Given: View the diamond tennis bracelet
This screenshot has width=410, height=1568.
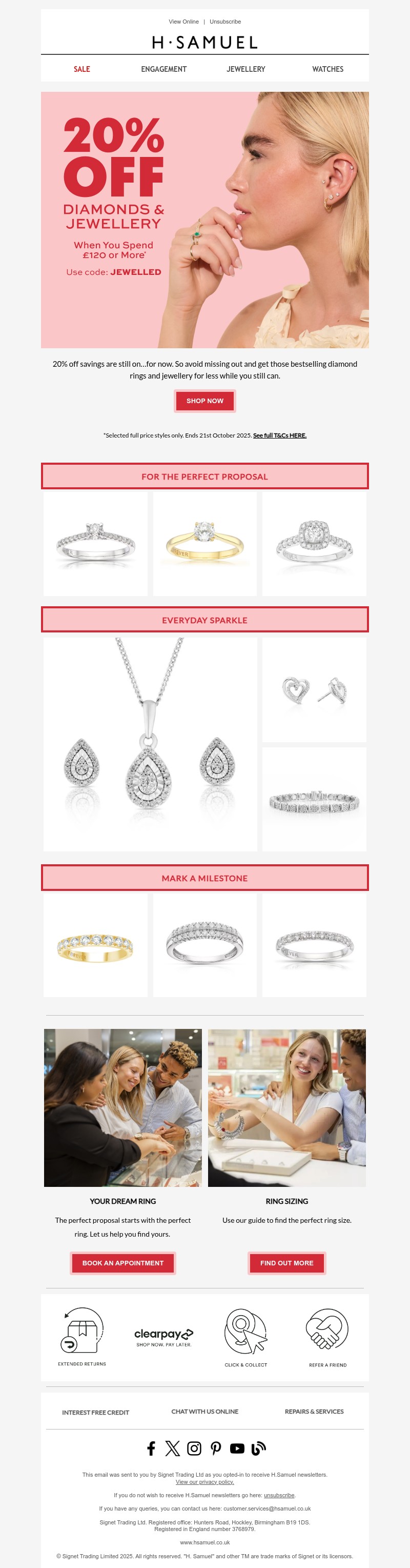Looking at the screenshot, I should point(314,799).
